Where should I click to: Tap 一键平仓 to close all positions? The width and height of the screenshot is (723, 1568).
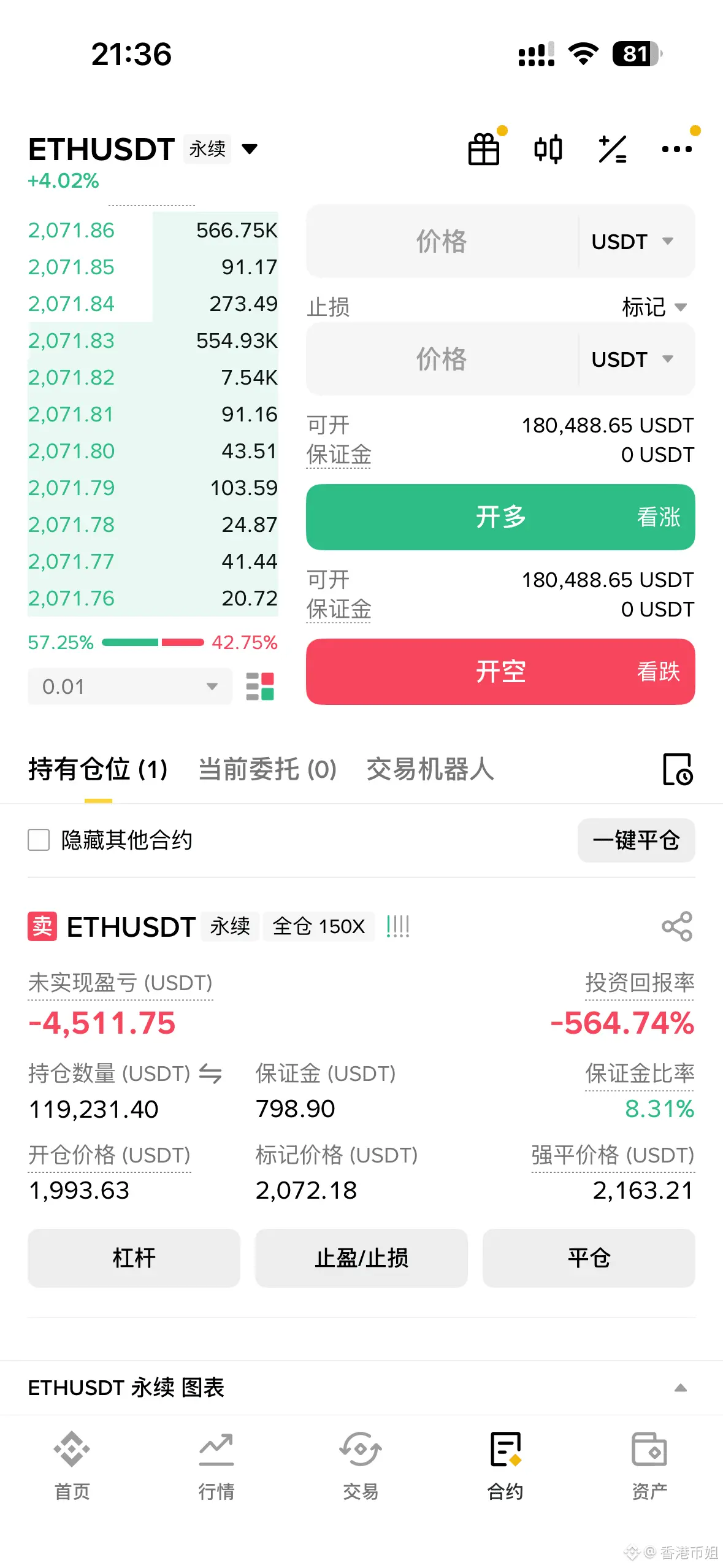(636, 840)
